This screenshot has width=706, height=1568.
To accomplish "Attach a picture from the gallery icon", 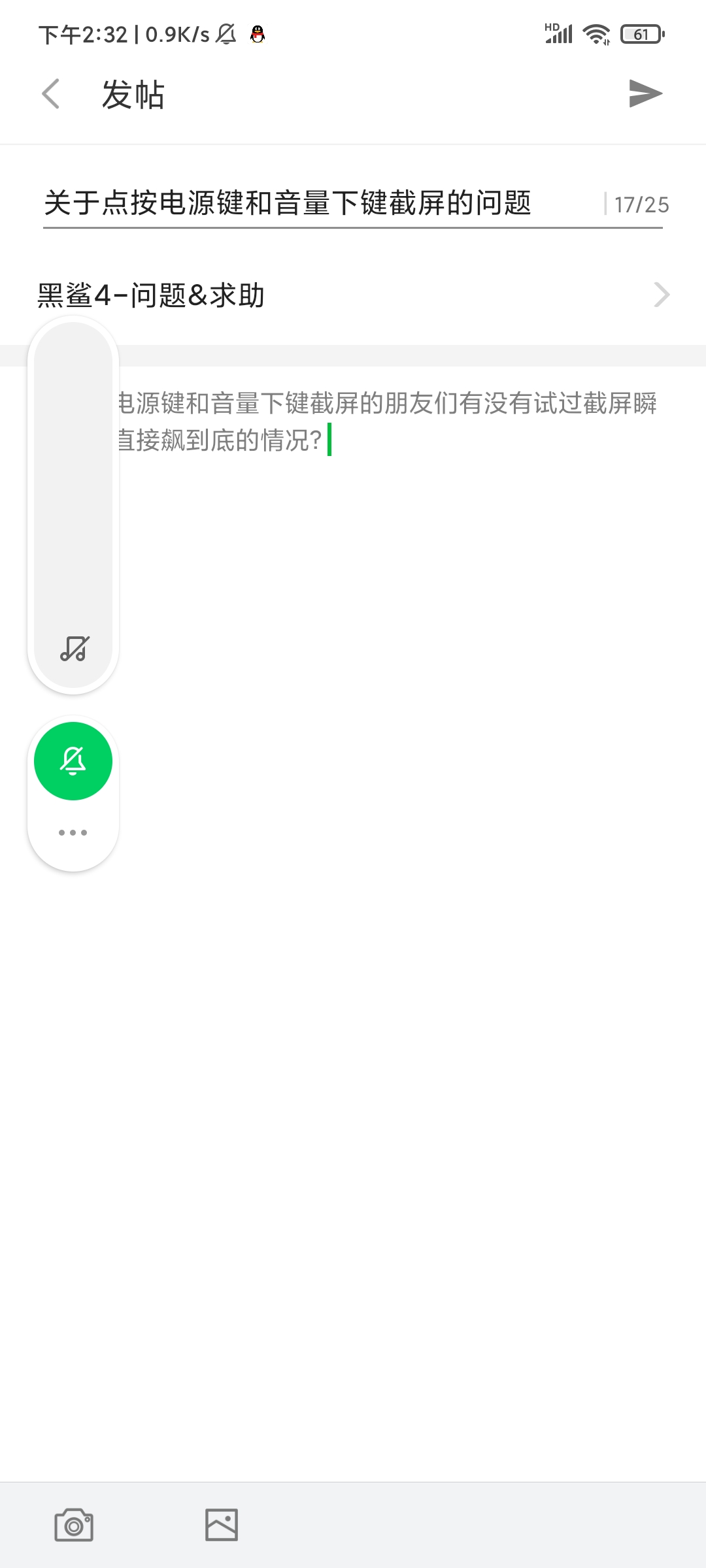I will click(222, 1525).
